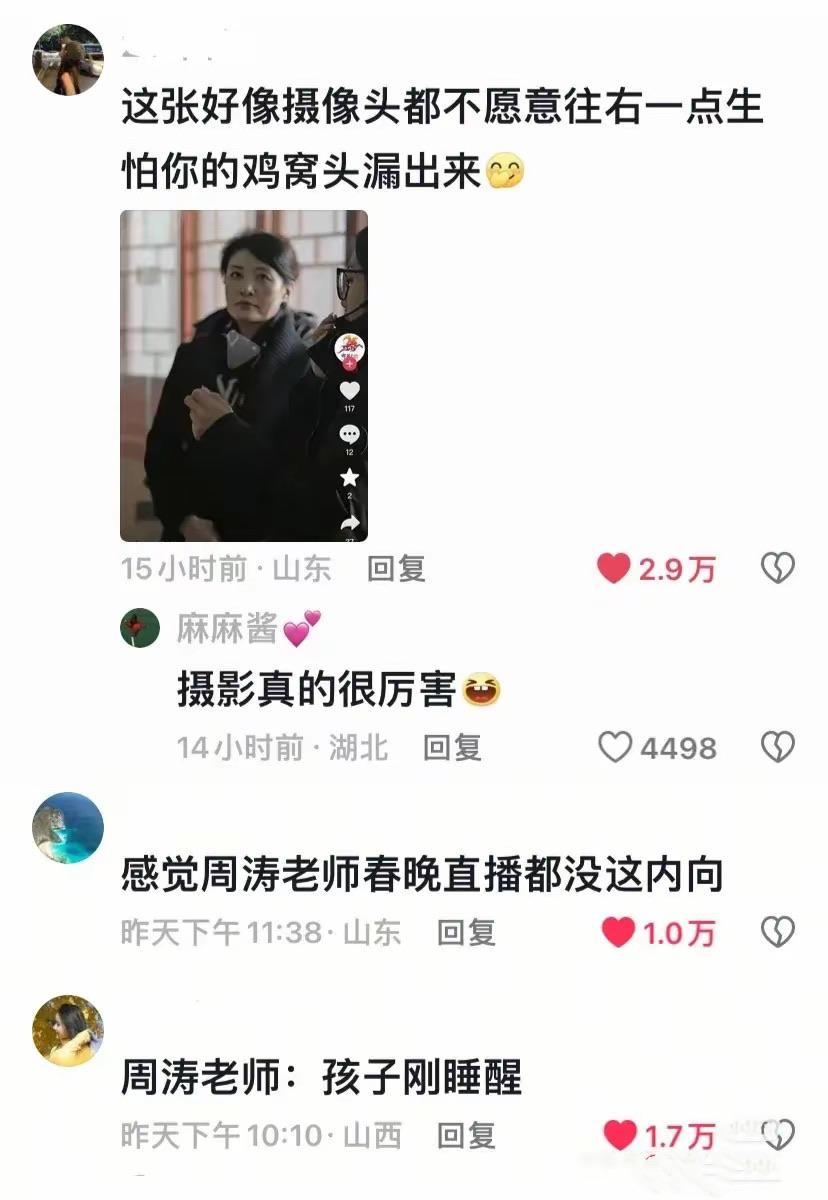Like the comment with 2.9万 likes
Viewport: 828px width, 1200px height.
(614, 569)
